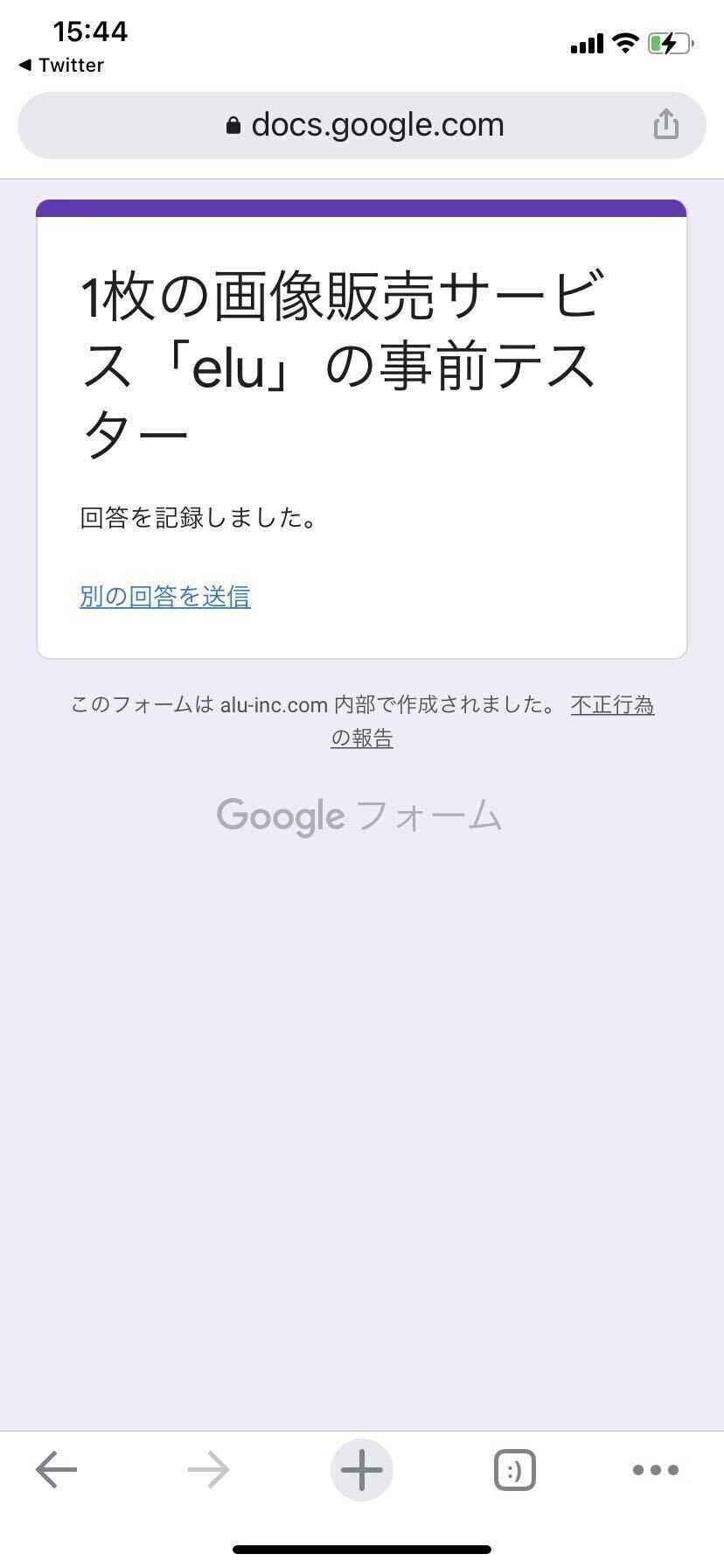Screen dimensions: 724x1568
Task: Open the browser's three-dot menu
Action: 656,1470
